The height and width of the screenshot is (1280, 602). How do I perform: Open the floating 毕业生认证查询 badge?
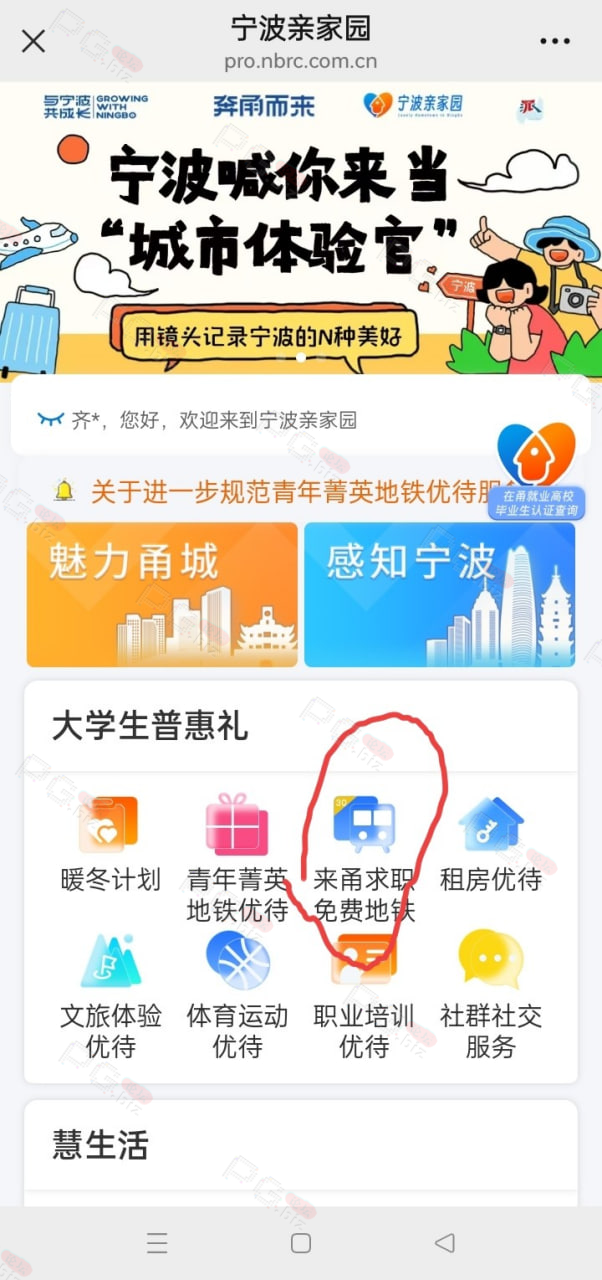pyautogui.click(x=537, y=471)
